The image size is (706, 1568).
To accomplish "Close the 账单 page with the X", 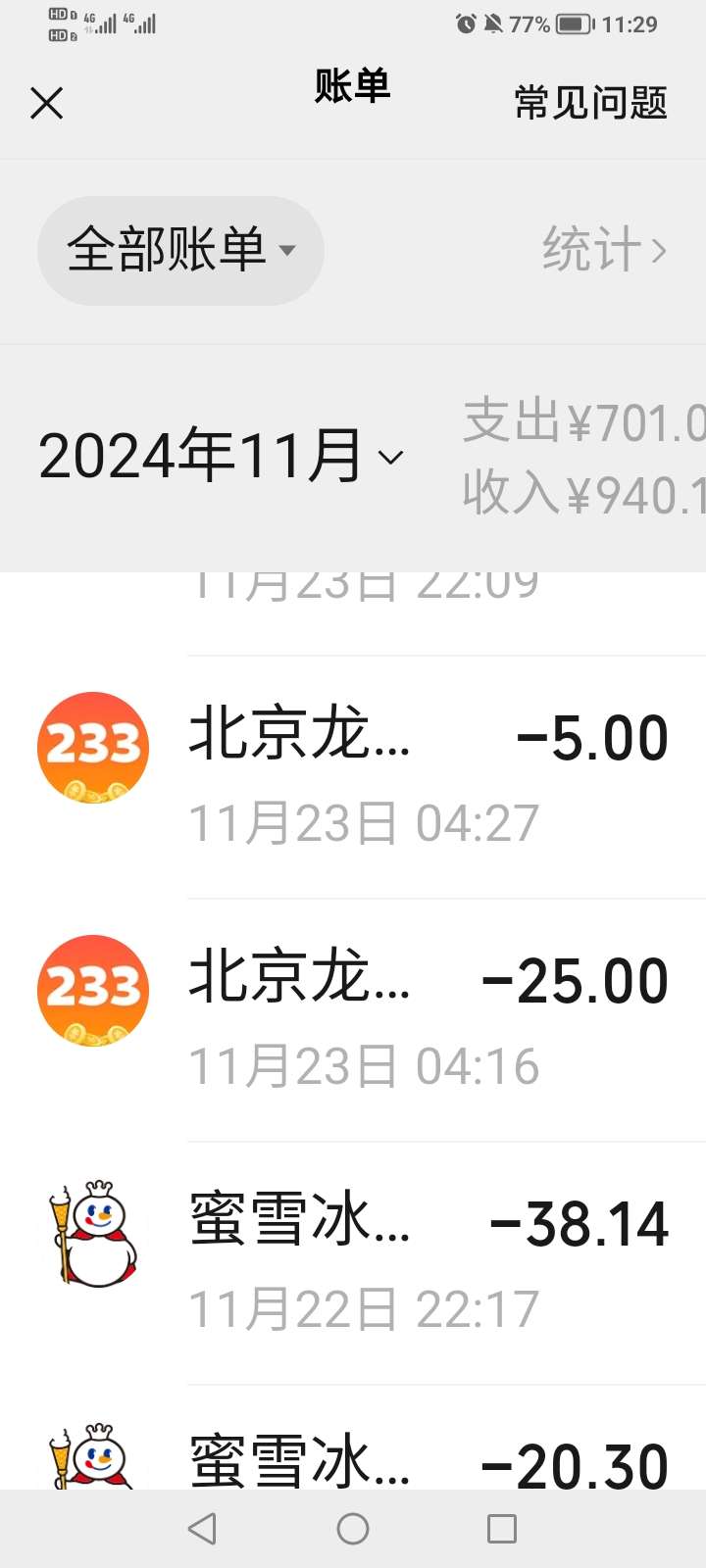I will click(46, 103).
